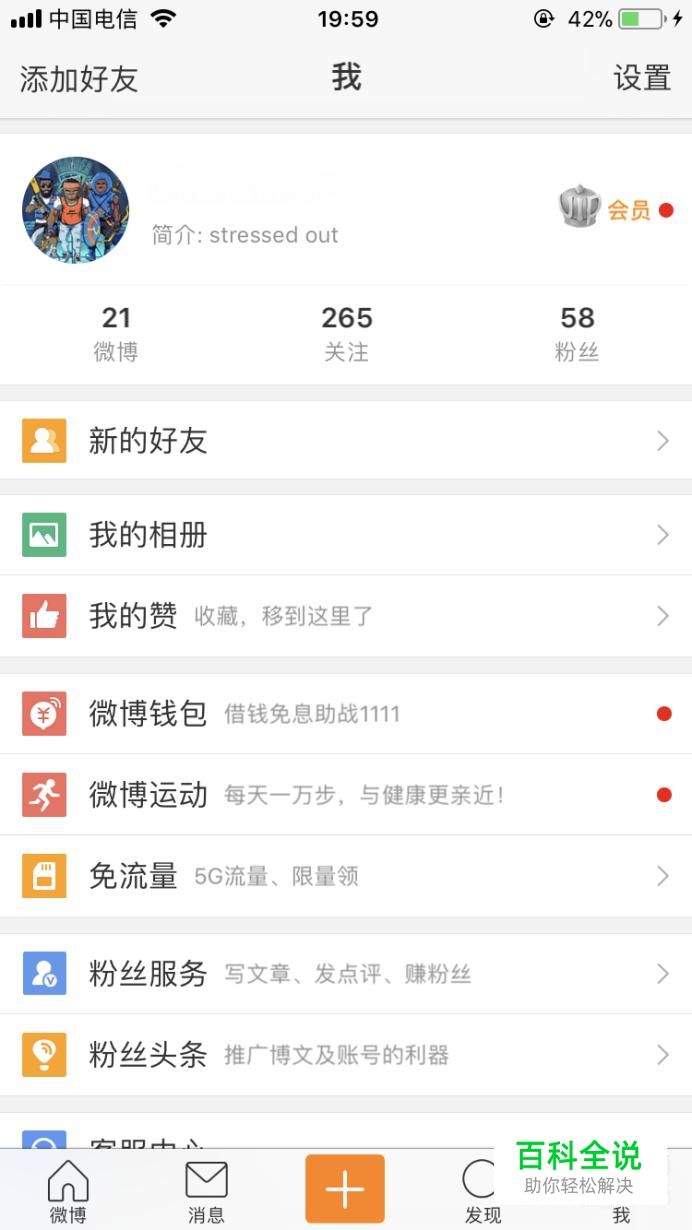Switch to the 微博 home tab
692x1230 pixels.
point(68,1191)
